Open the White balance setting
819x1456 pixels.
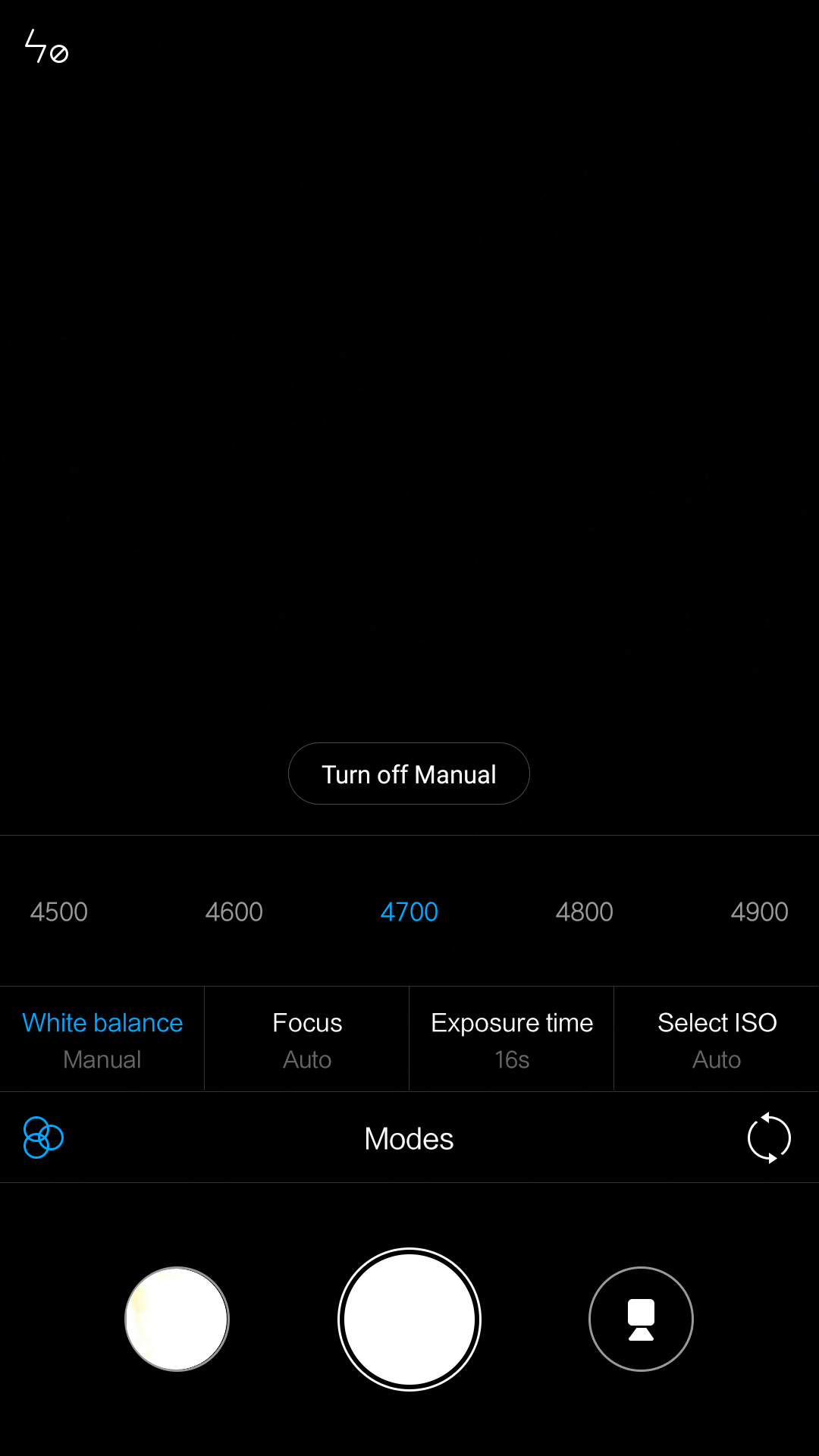(x=102, y=1039)
